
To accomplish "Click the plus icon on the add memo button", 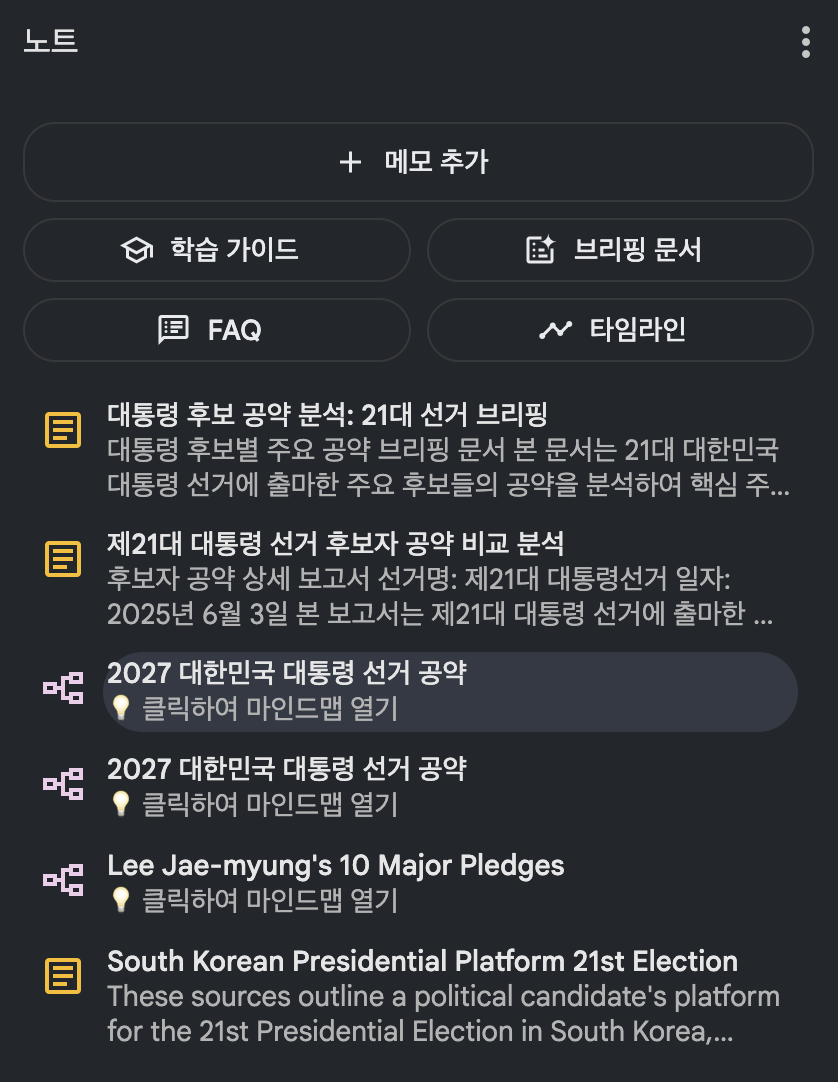I will [x=350, y=162].
